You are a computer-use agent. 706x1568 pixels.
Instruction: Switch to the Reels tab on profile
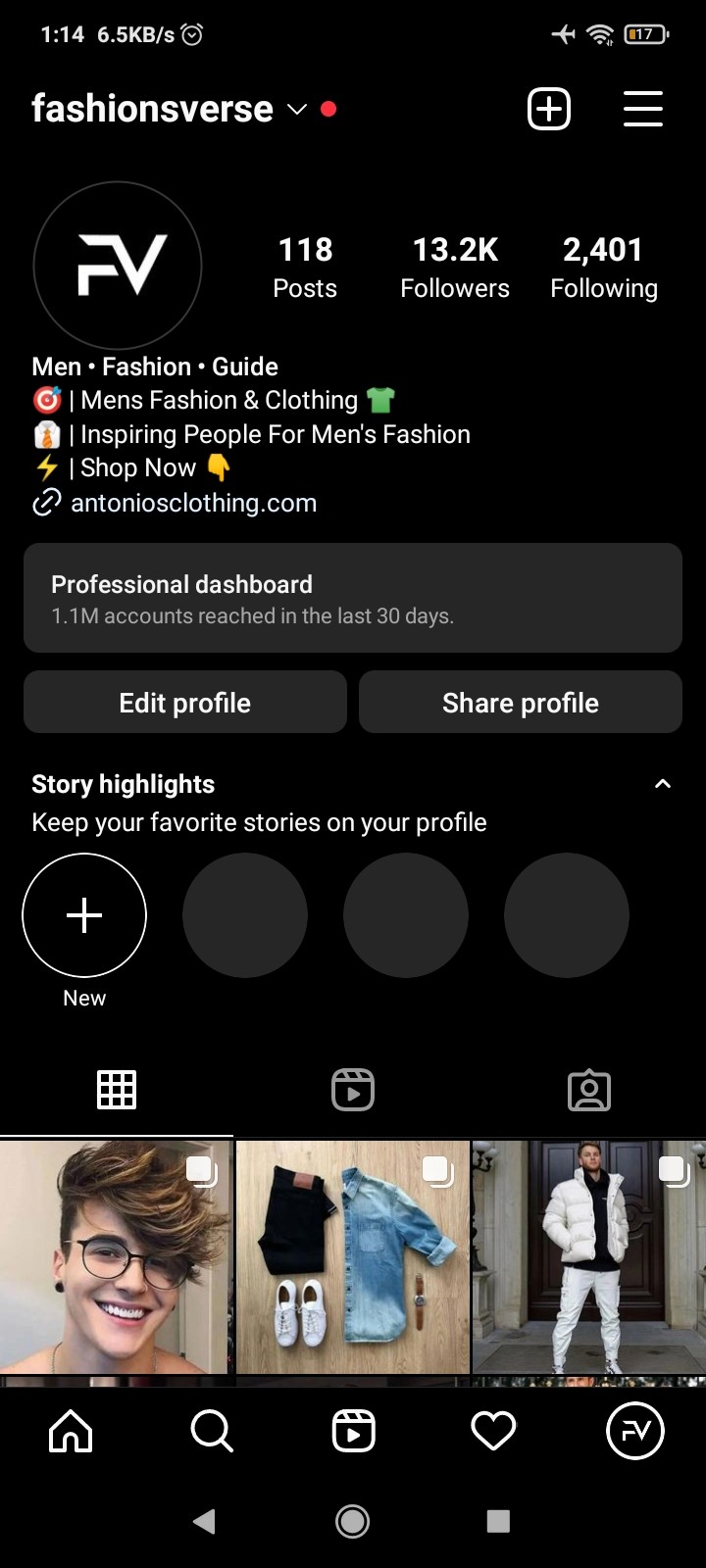pos(353,1090)
